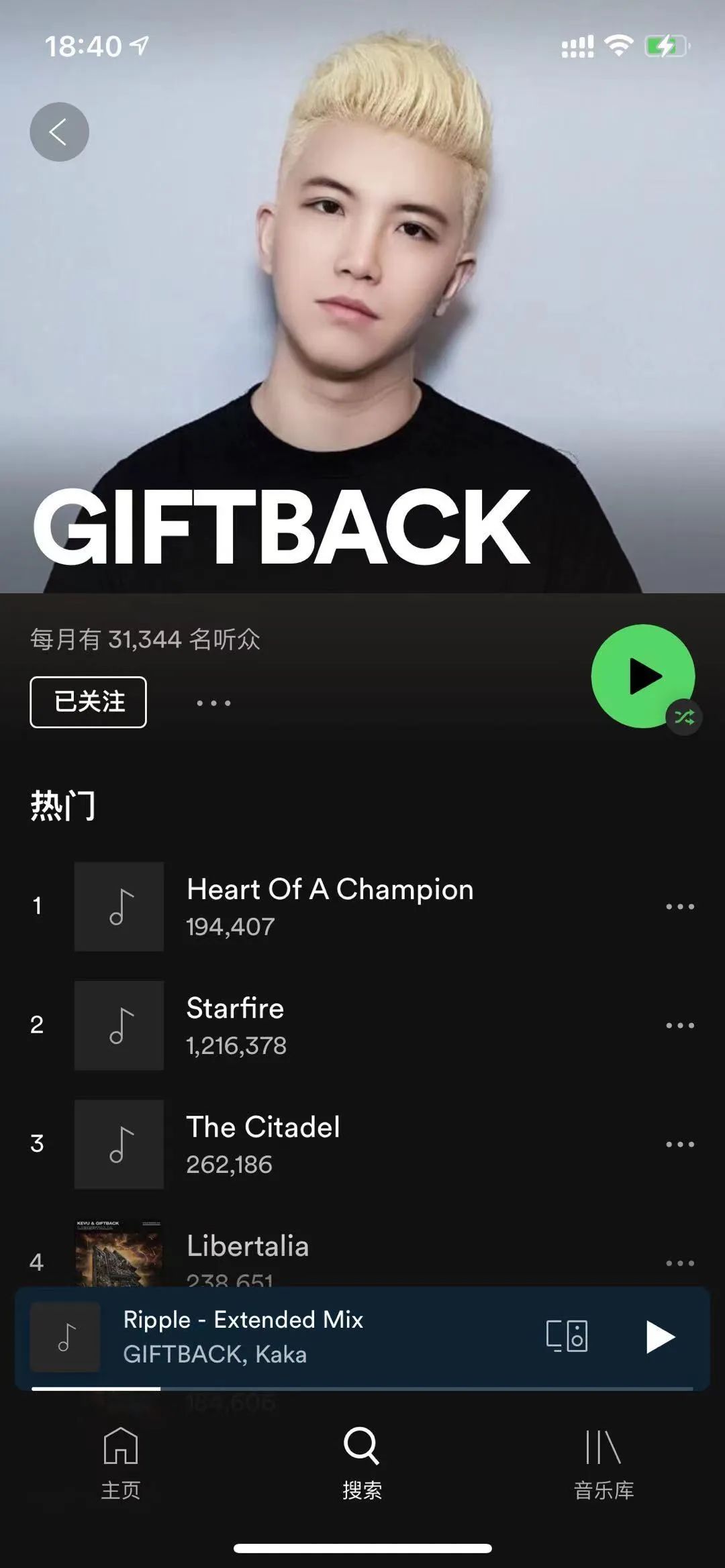Open more options for Starfire

(679, 1025)
